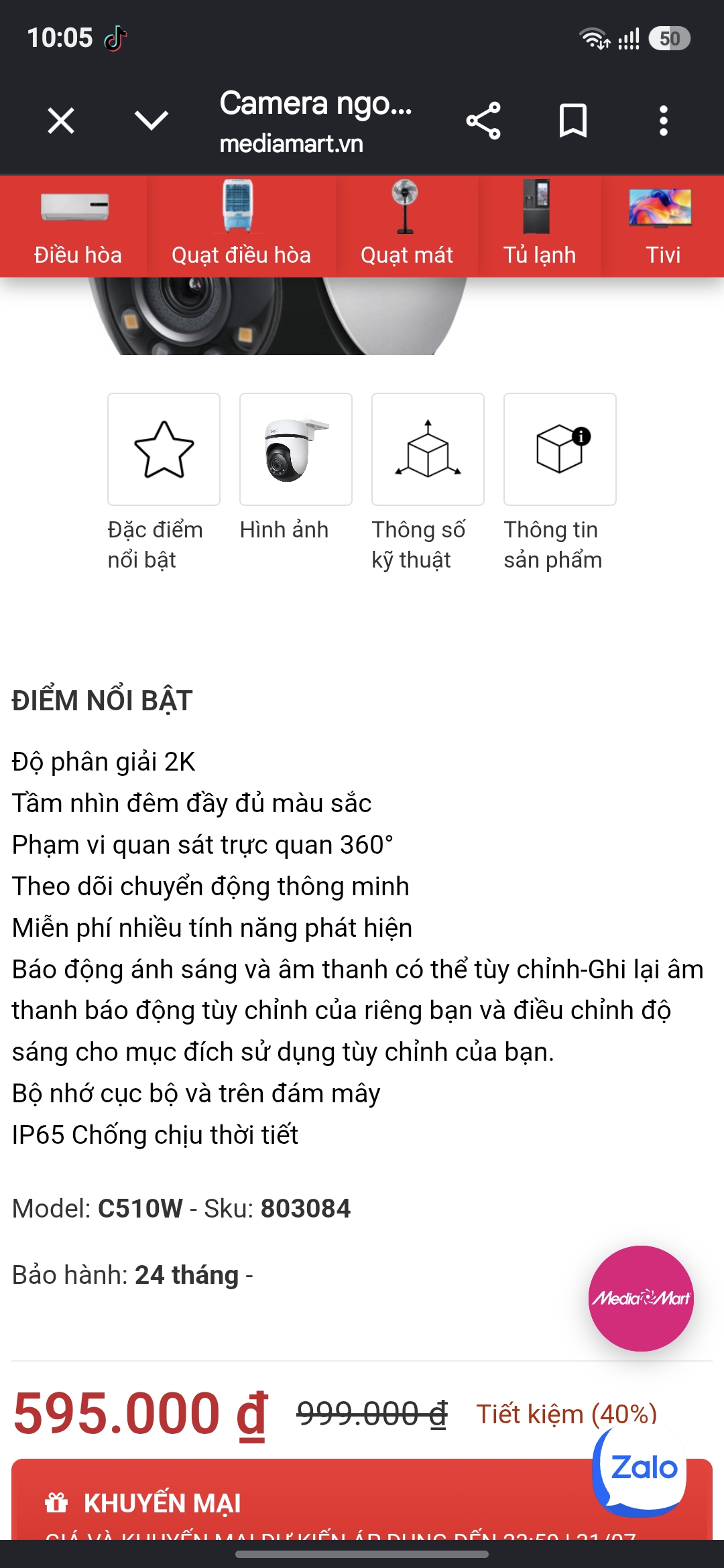Browse the Tivi category
This screenshot has width=724, height=1568.
click(x=662, y=226)
